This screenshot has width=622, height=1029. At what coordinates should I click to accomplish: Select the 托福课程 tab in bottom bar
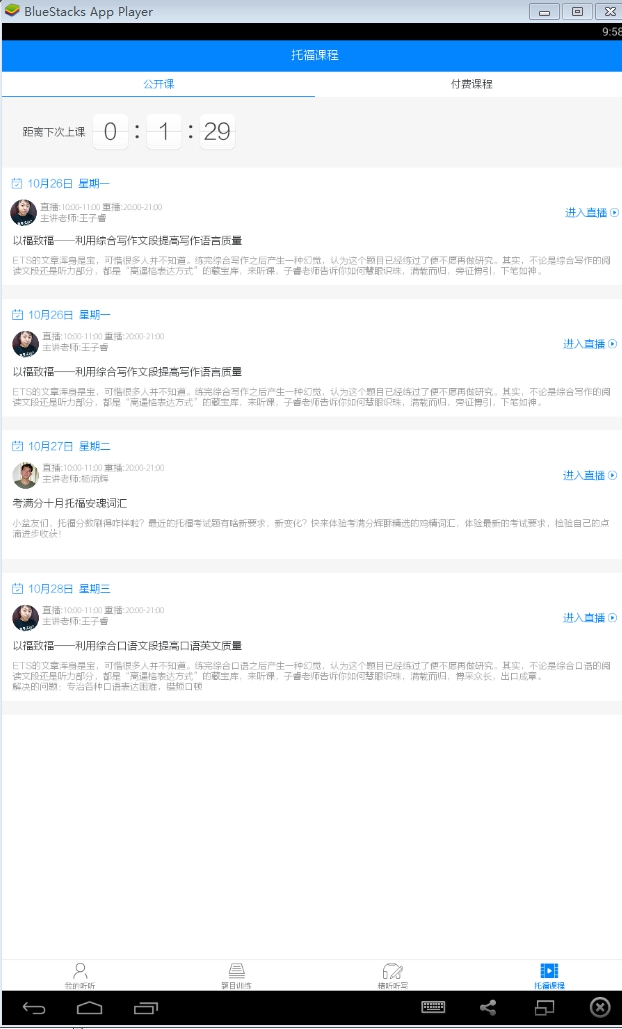pyautogui.click(x=548, y=974)
